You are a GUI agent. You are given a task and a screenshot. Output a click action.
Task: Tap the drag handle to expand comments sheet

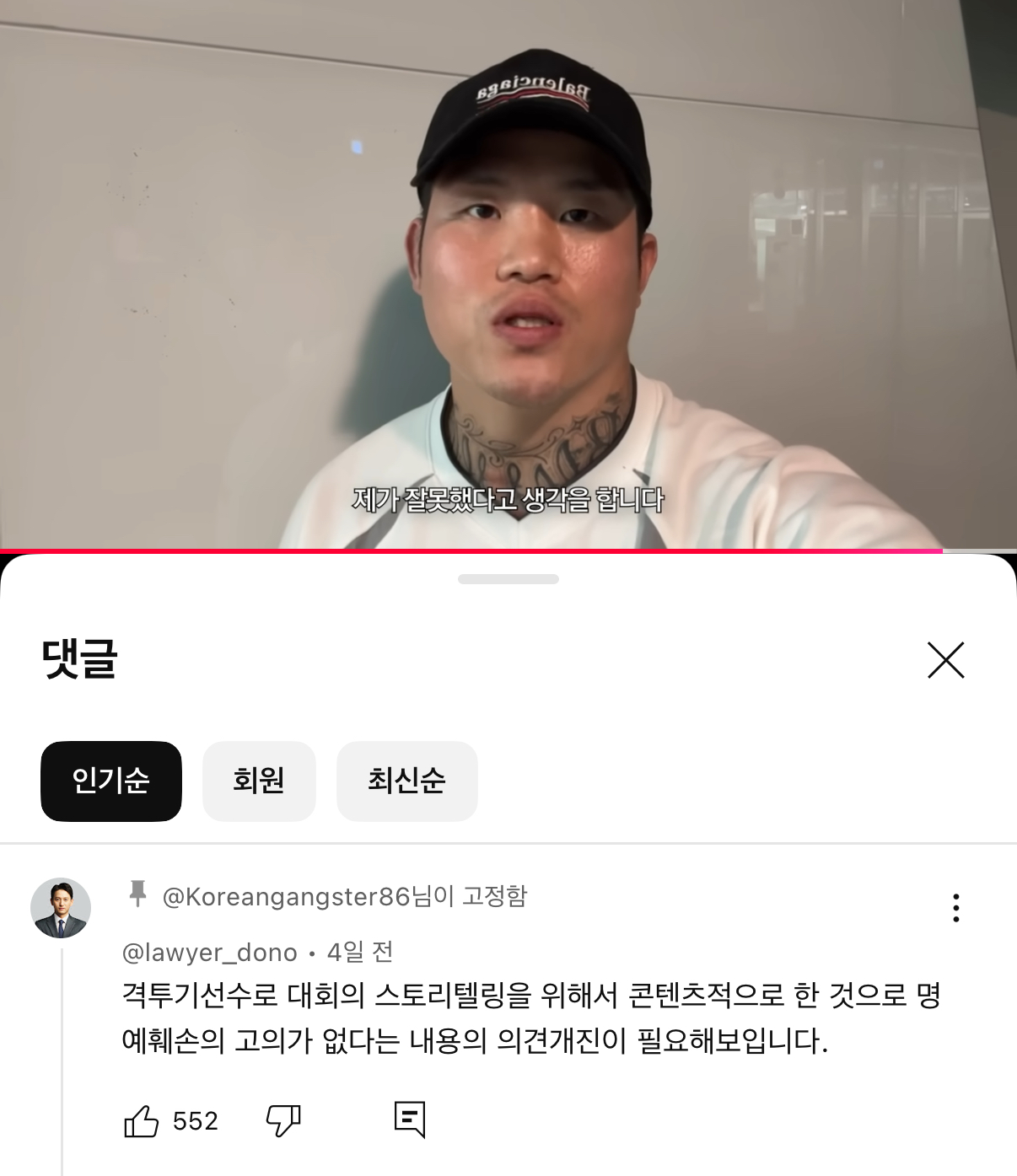coord(508,578)
